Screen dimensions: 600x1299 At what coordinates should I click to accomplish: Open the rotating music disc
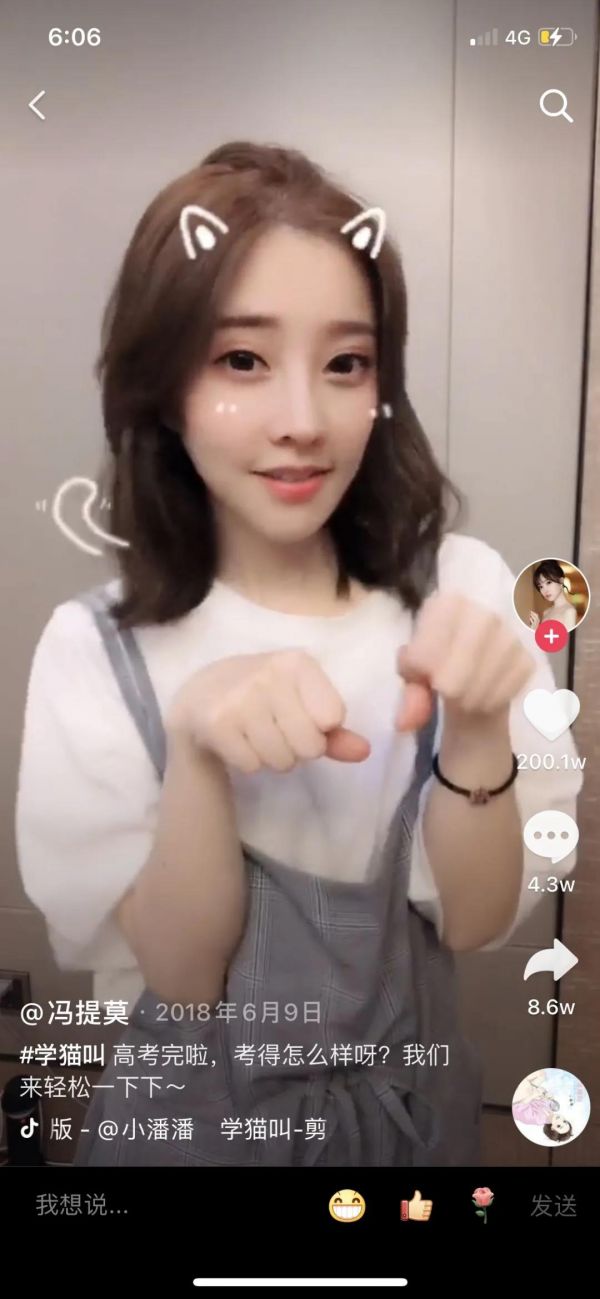pos(551,1107)
